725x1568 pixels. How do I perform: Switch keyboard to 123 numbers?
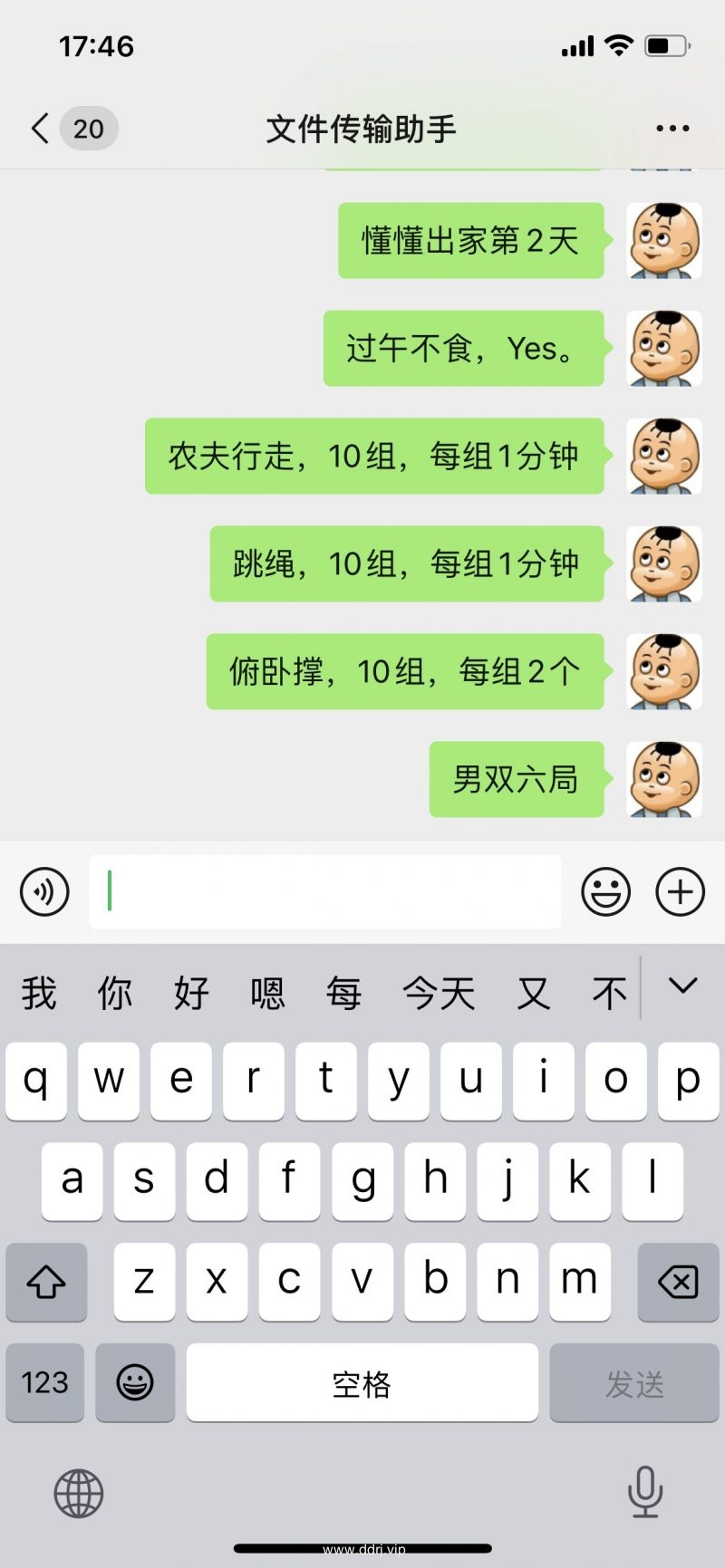[x=44, y=1382]
